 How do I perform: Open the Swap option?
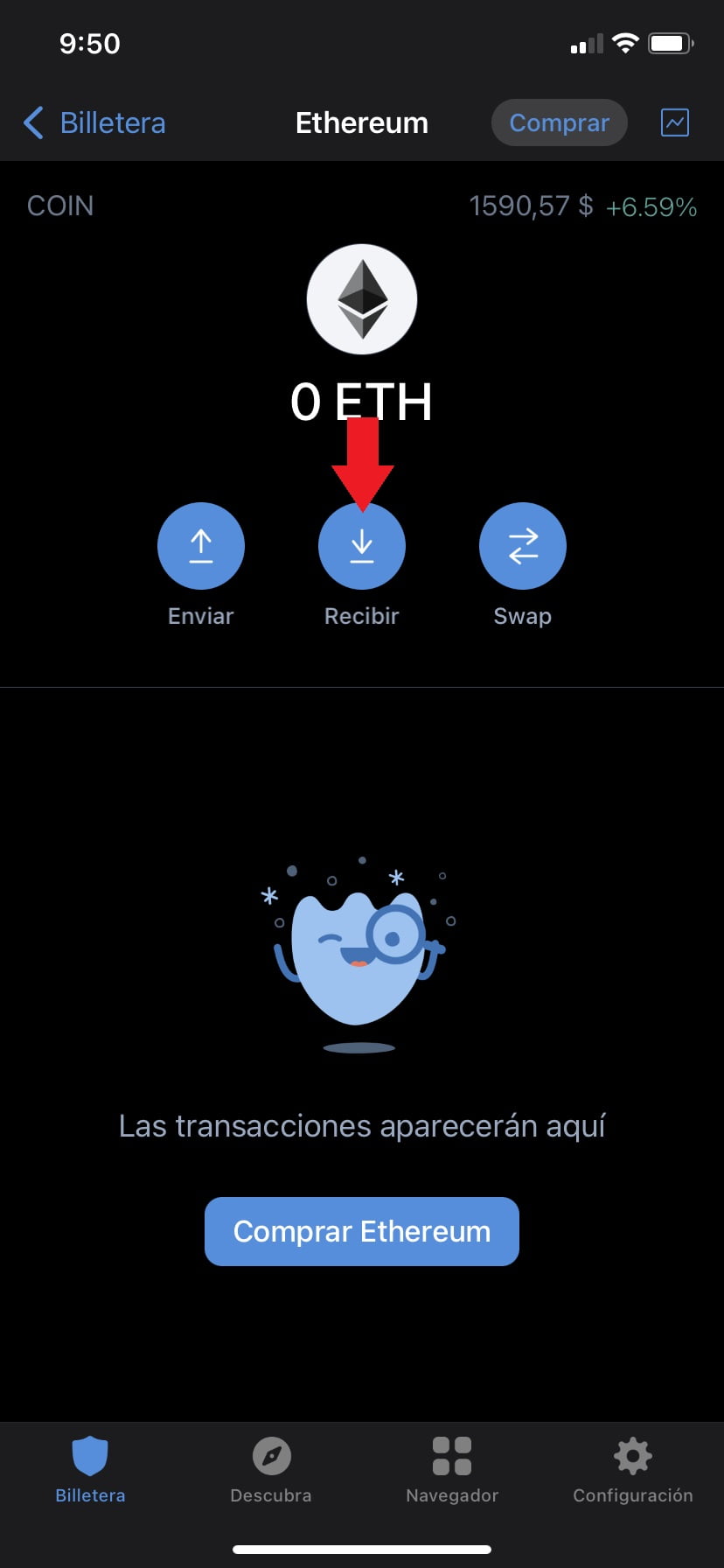523,546
